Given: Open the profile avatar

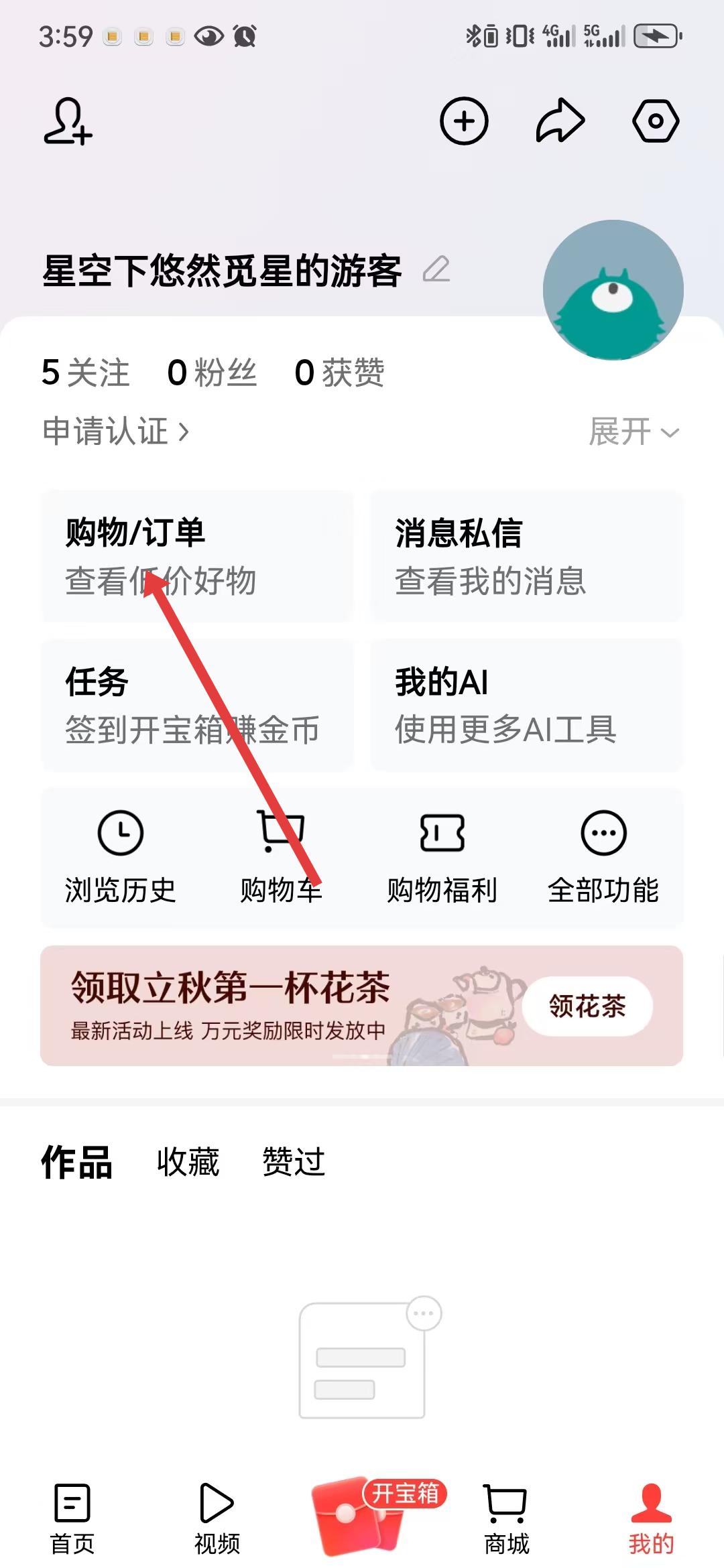Looking at the screenshot, I should click(x=613, y=290).
